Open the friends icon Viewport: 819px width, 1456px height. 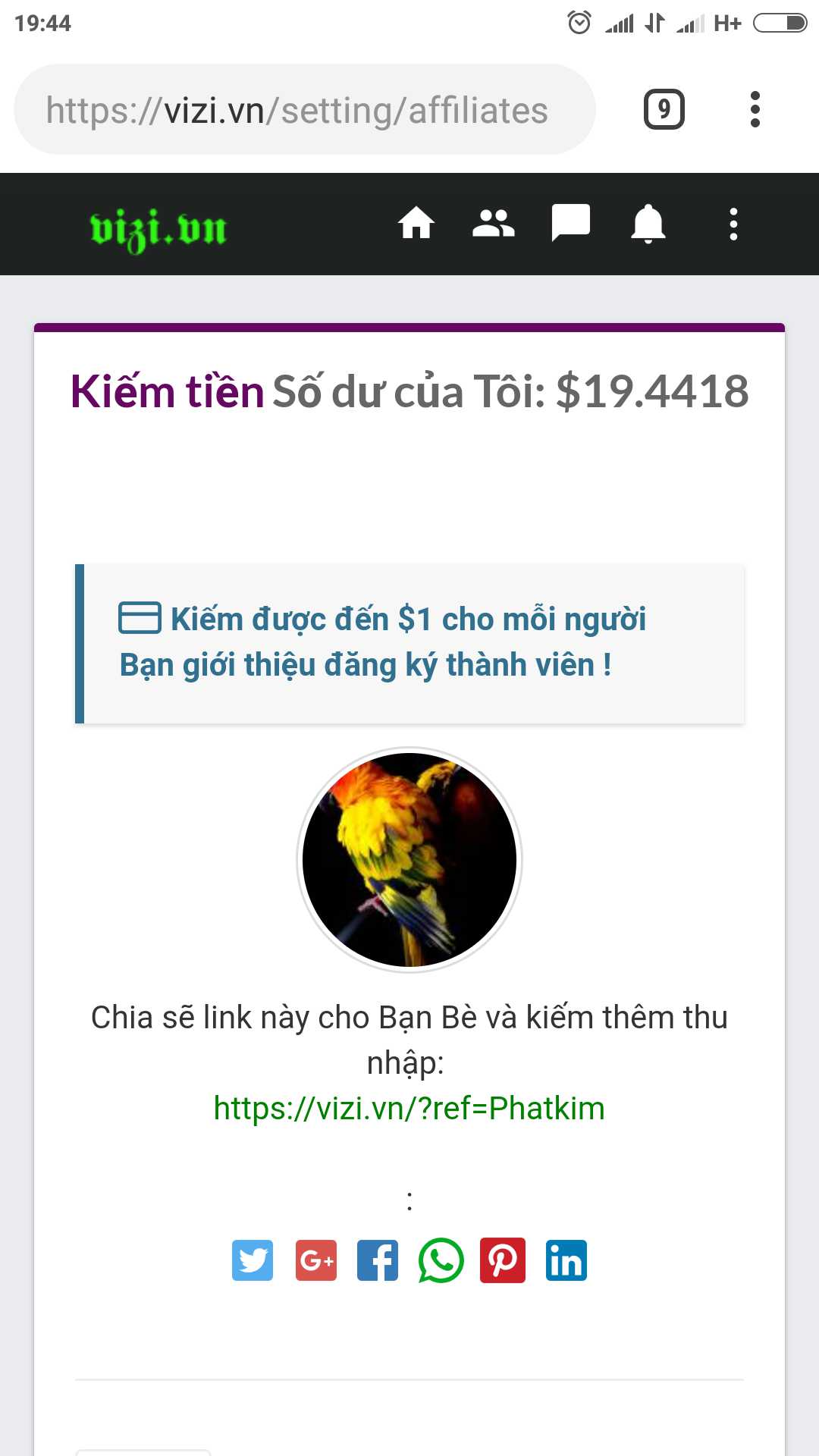tap(493, 224)
